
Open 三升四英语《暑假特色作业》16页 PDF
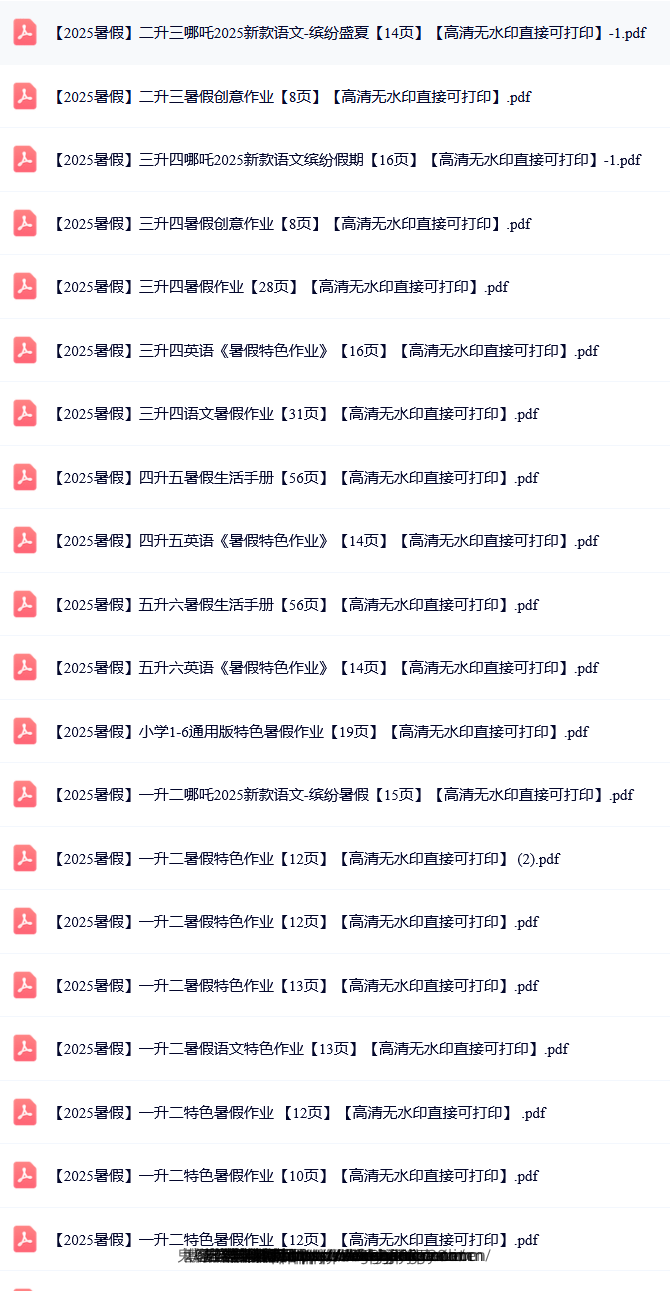(x=325, y=351)
